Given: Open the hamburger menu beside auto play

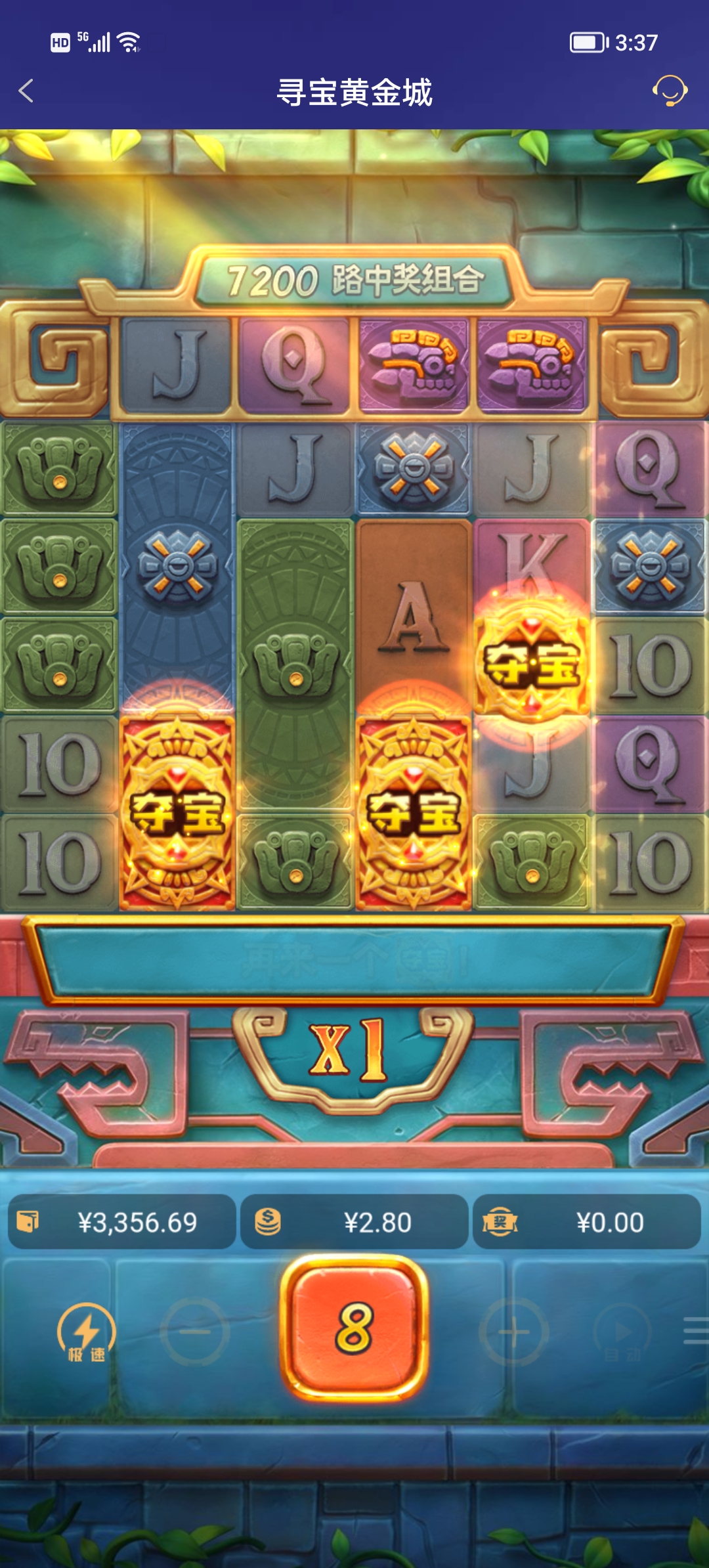Looking at the screenshot, I should click(695, 1330).
